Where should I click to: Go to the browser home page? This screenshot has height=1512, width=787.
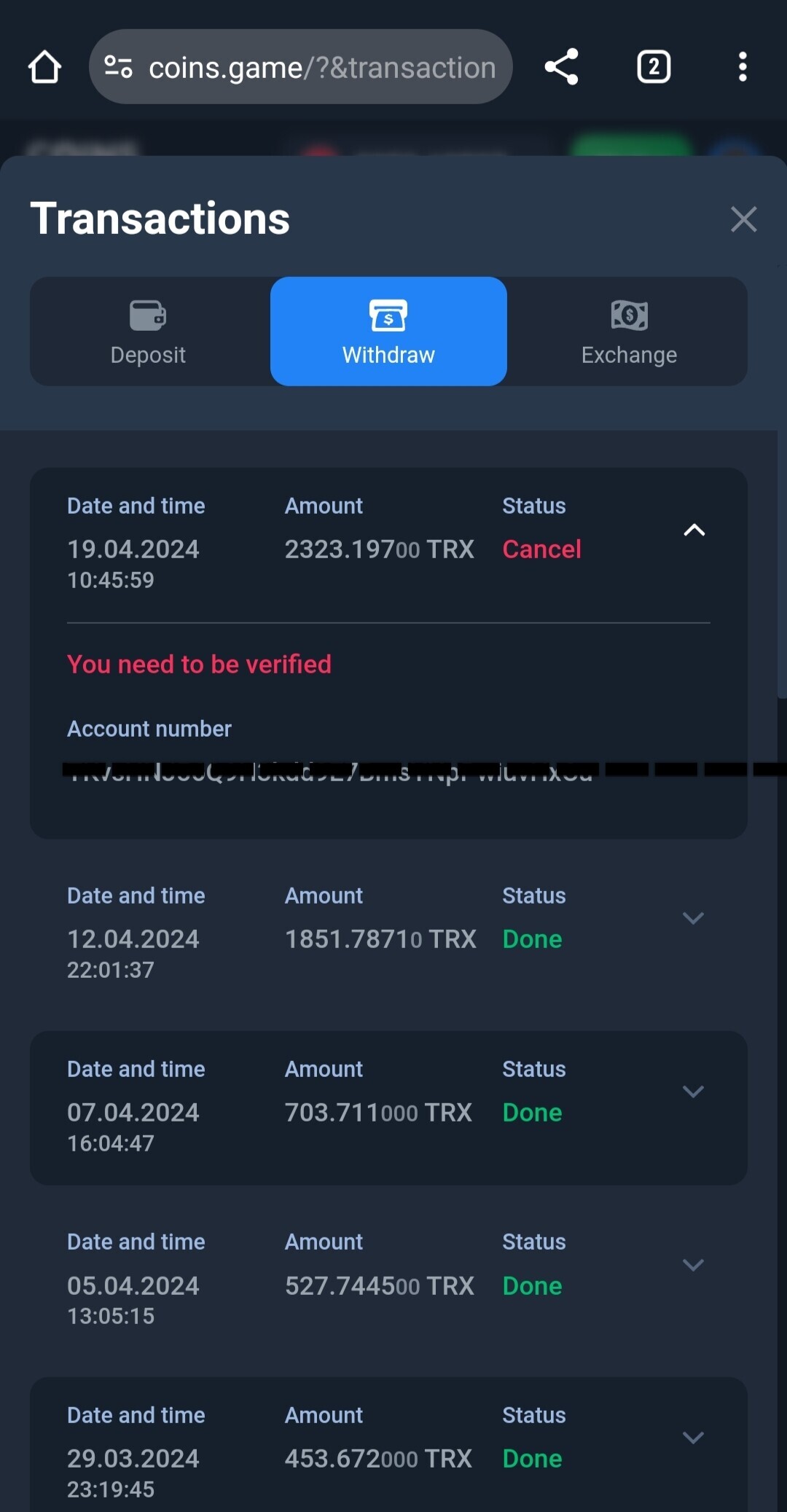coord(44,67)
